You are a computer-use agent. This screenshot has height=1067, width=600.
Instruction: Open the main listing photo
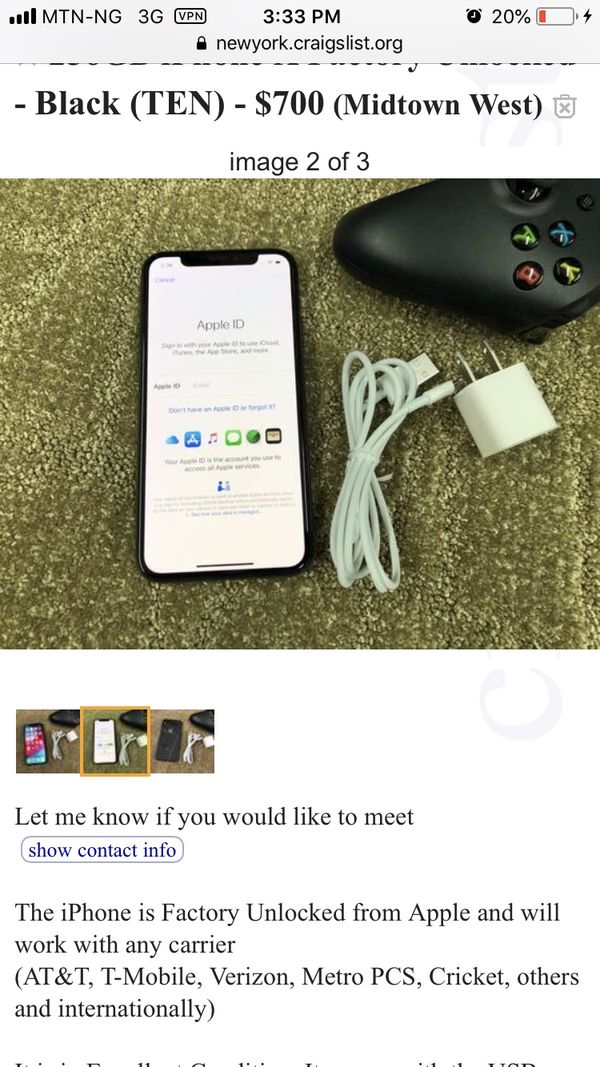pyautogui.click(x=300, y=414)
